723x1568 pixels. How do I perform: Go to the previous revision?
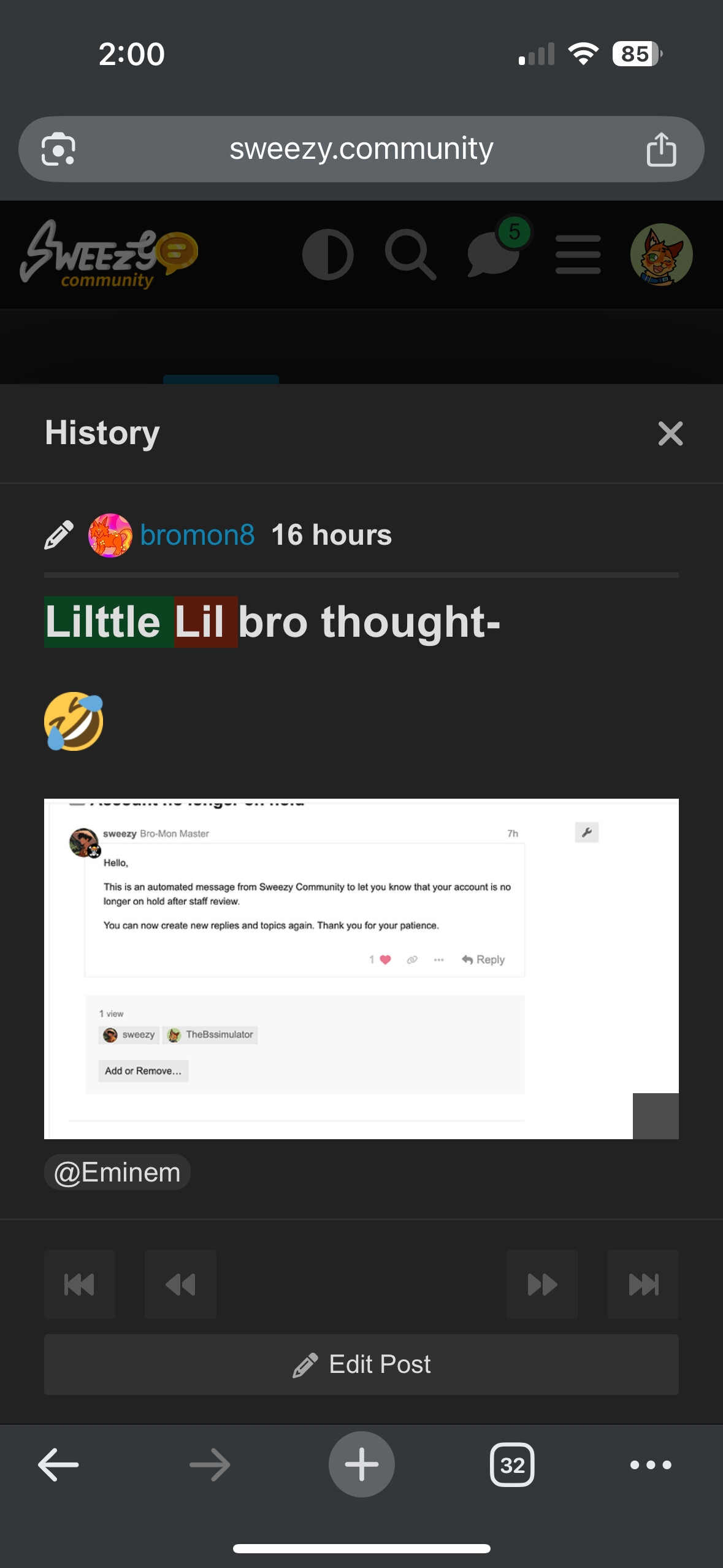click(x=180, y=1284)
